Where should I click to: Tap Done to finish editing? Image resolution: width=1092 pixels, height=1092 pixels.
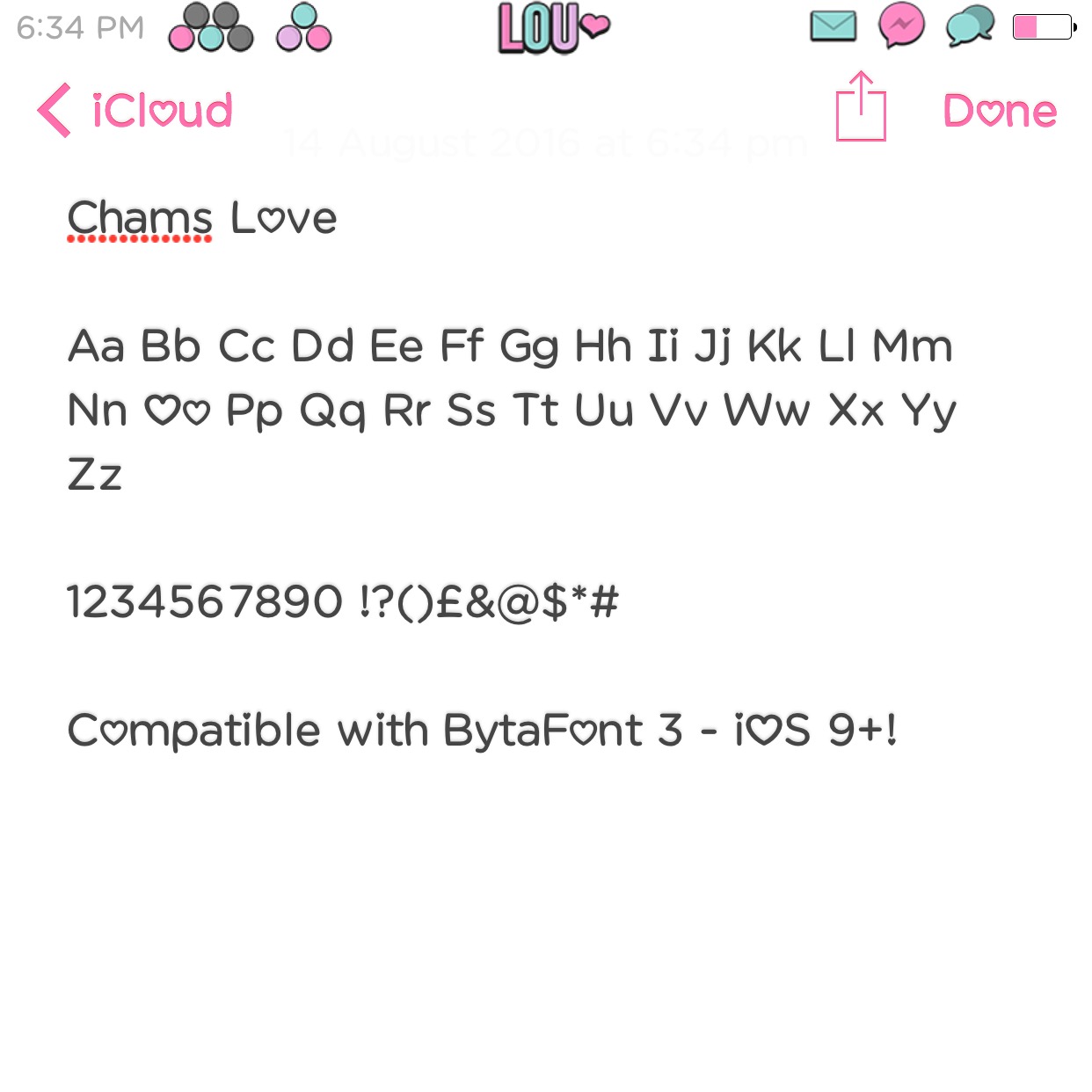tap(1000, 111)
